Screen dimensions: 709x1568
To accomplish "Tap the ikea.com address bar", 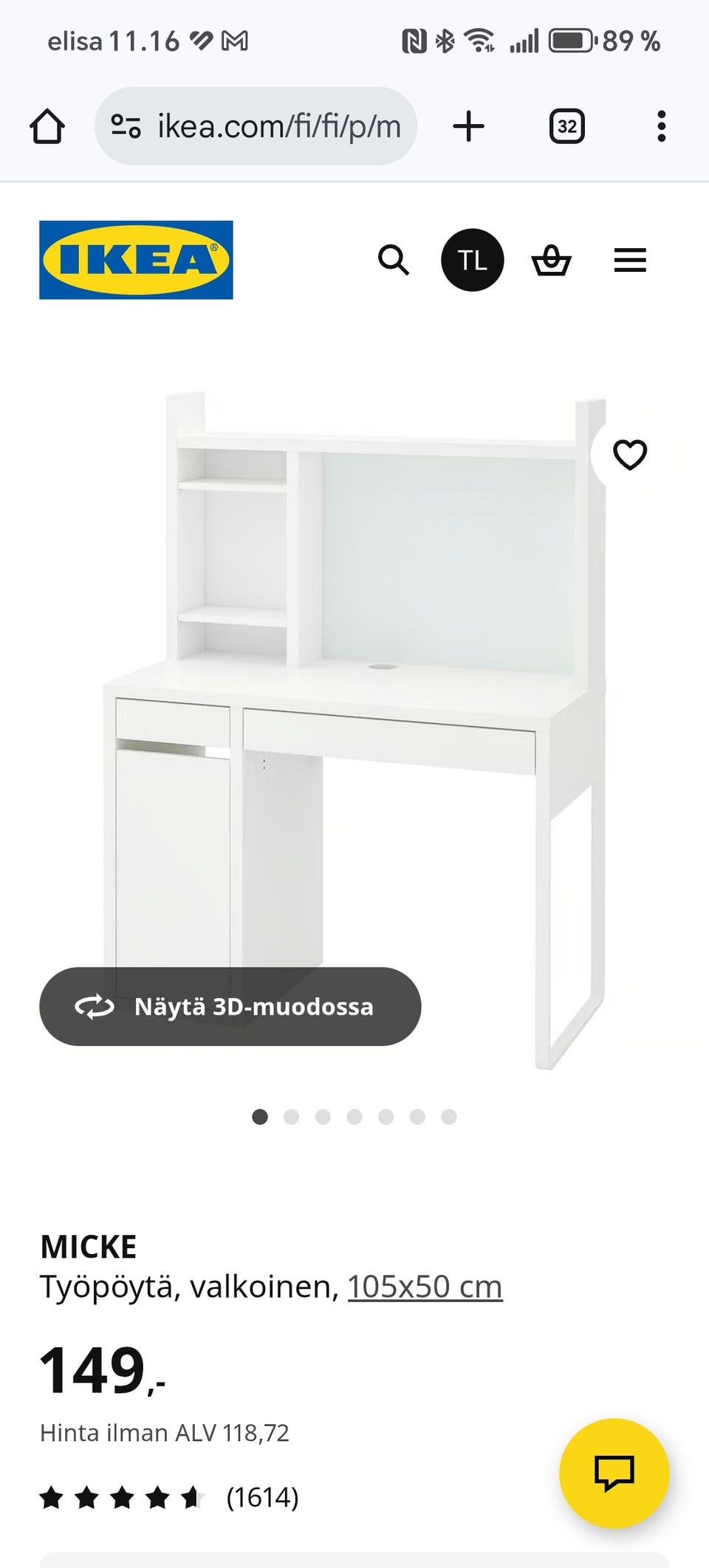I will click(x=256, y=126).
